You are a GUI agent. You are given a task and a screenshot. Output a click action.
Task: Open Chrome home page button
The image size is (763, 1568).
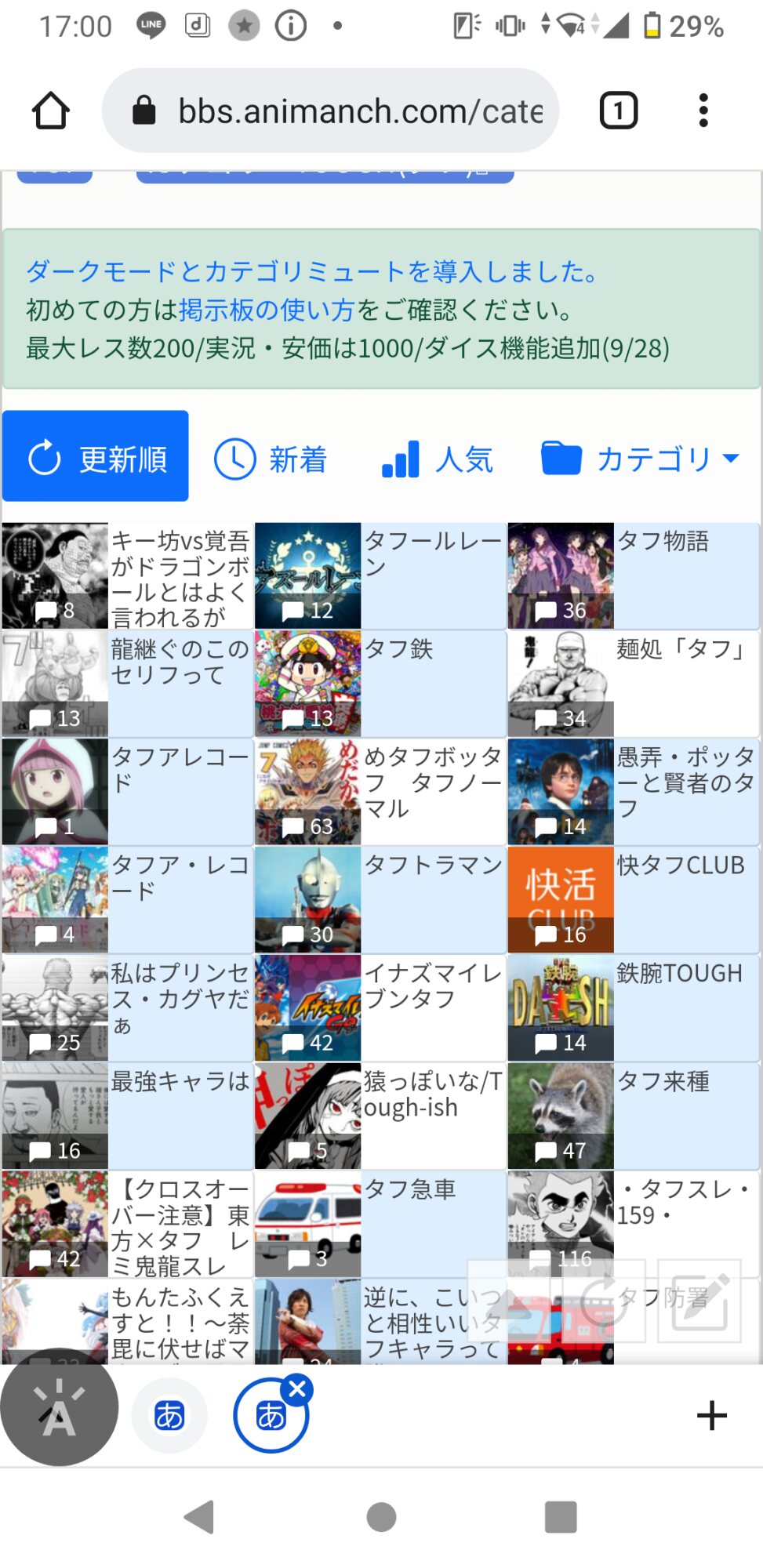51,111
